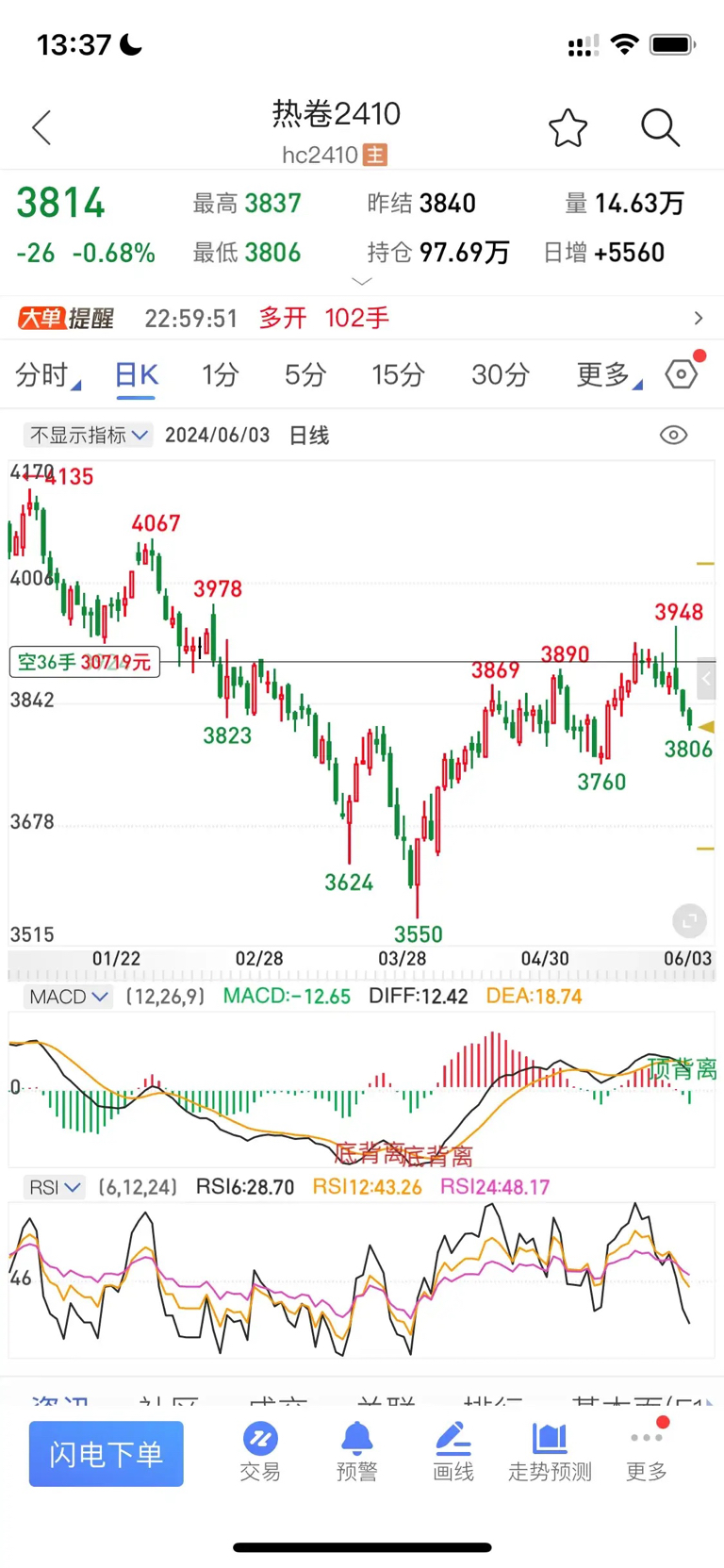The image size is (724, 1568).
Task: Switch to 30分 chart
Action: click(x=500, y=375)
